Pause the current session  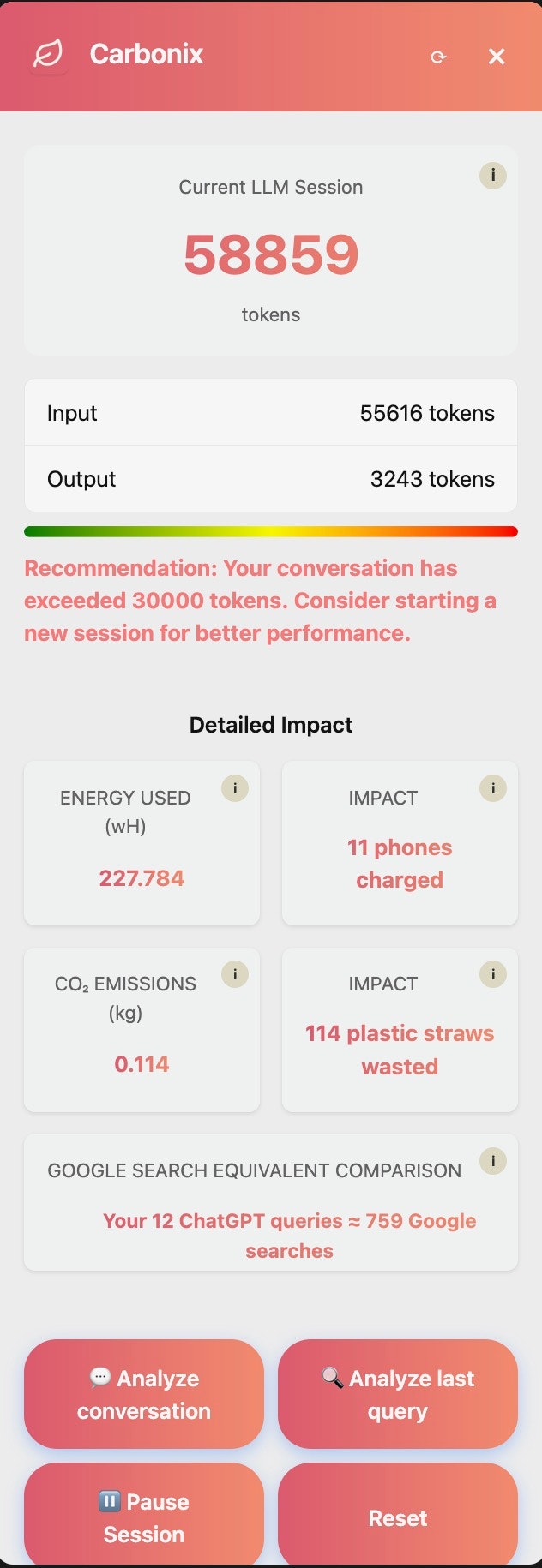point(144,1517)
